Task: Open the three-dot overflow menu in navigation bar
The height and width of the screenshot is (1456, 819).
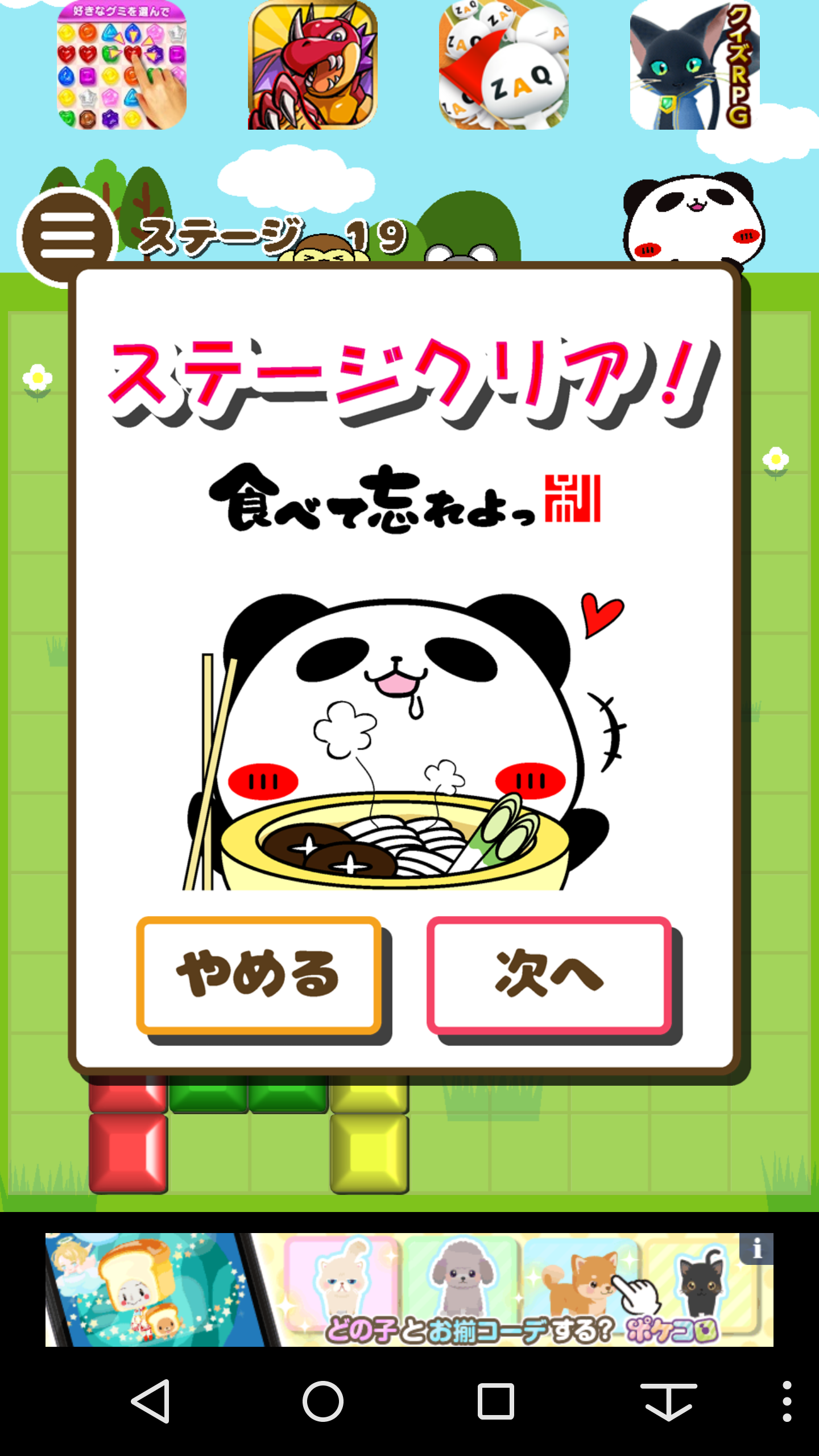Action: (x=787, y=1401)
